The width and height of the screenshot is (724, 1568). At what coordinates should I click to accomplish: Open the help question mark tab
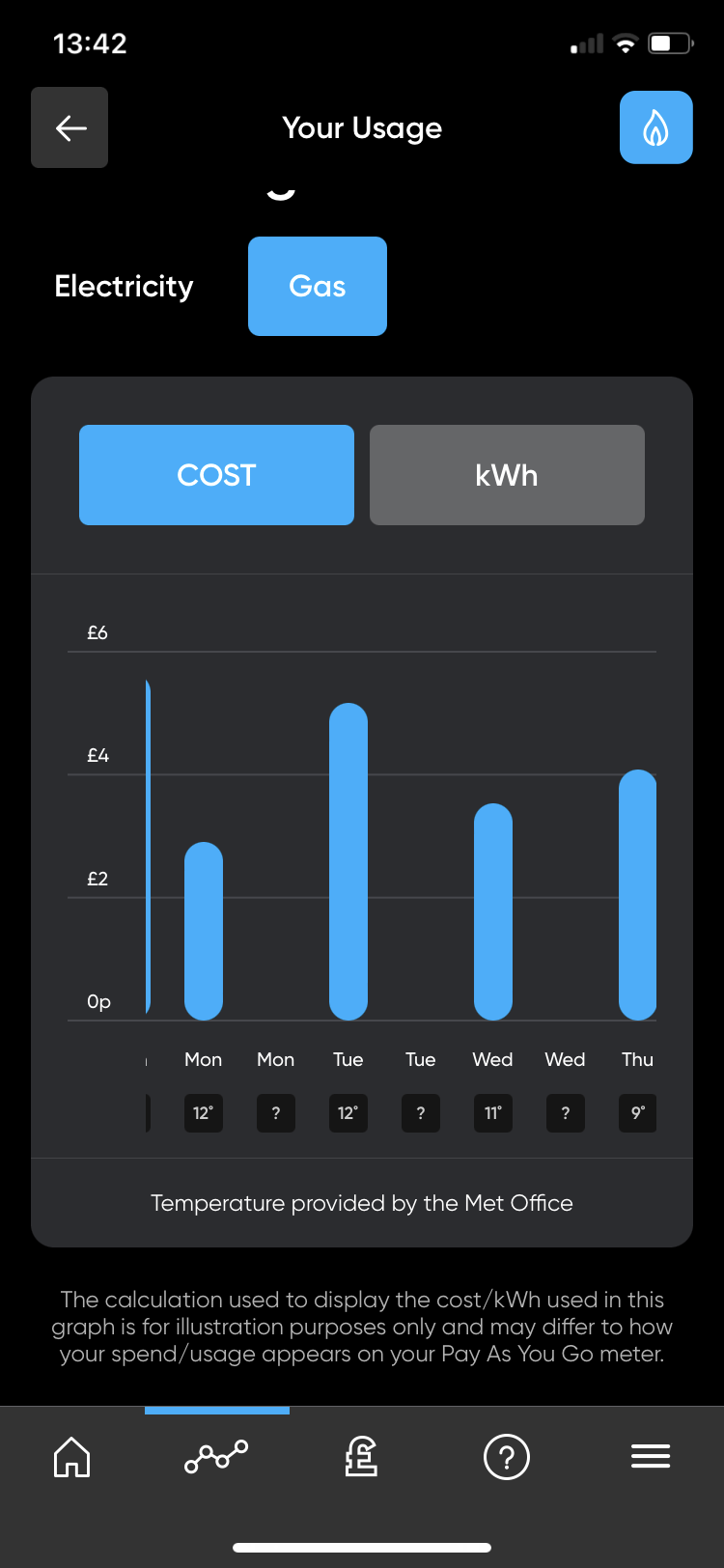click(x=507, y=1457)
